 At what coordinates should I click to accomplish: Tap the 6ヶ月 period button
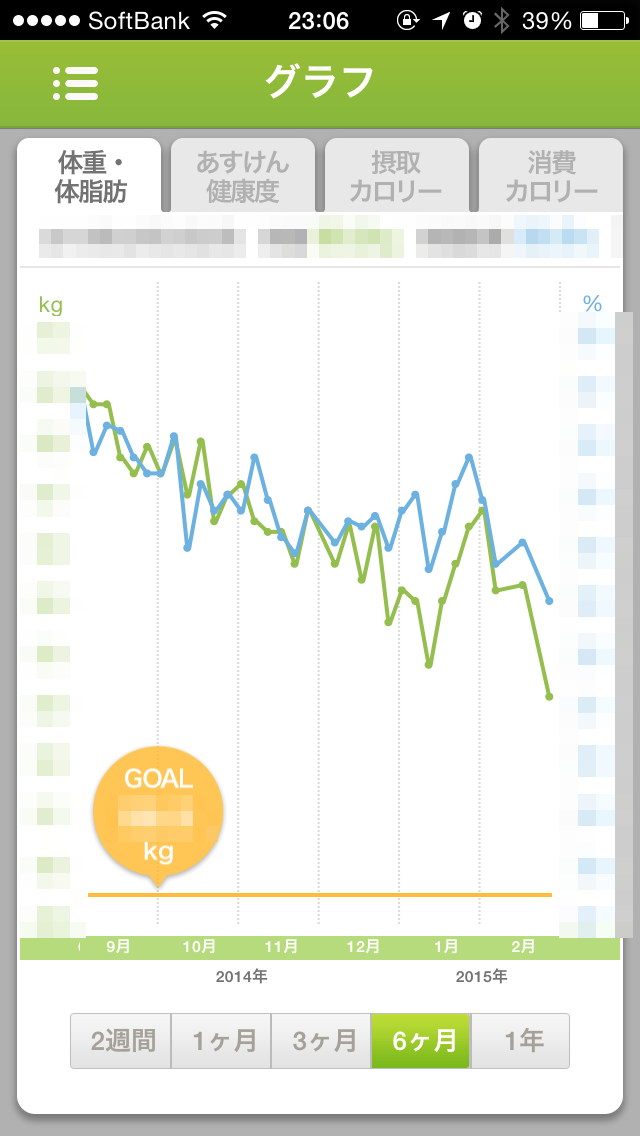421,1040
